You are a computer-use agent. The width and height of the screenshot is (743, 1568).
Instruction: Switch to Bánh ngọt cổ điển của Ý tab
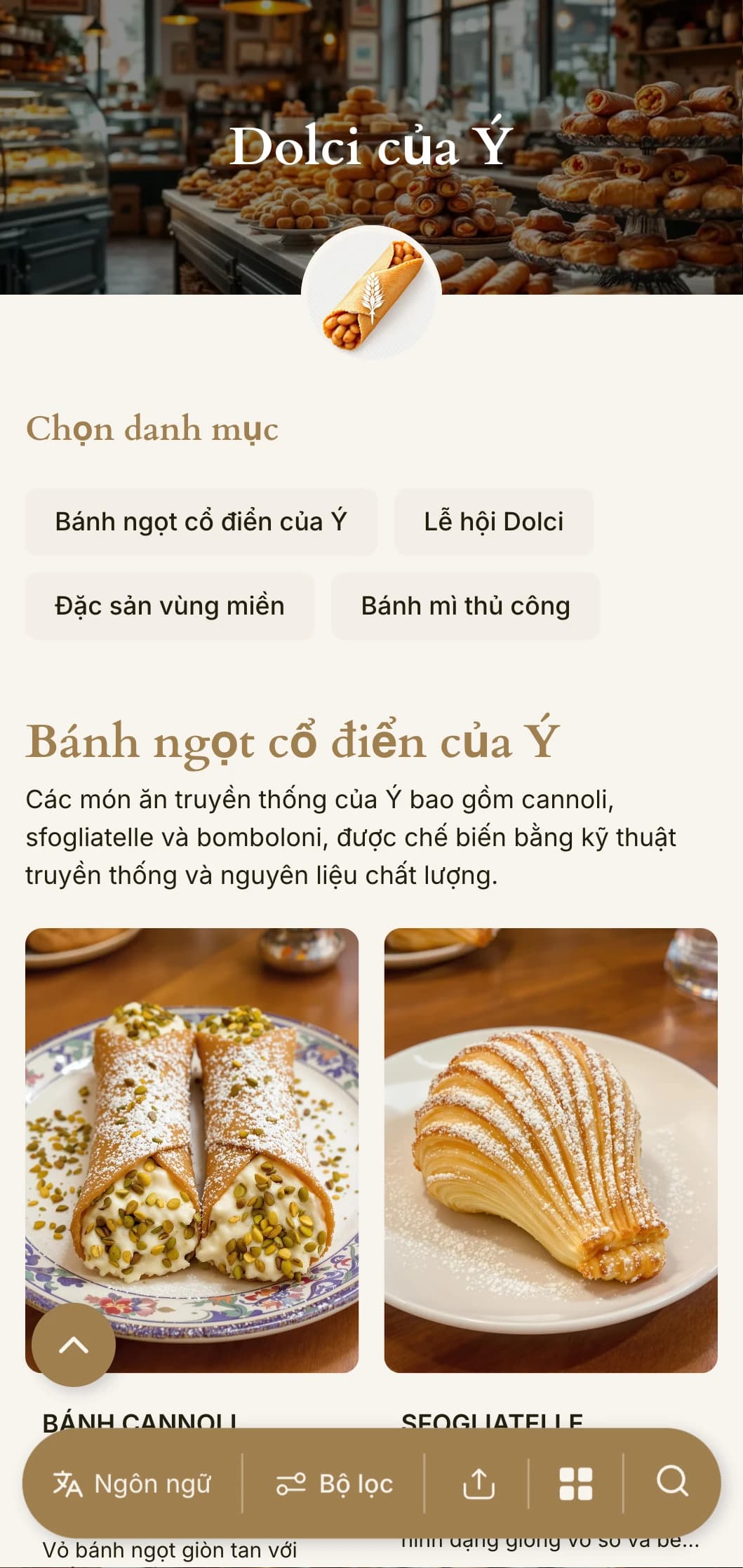202,522
